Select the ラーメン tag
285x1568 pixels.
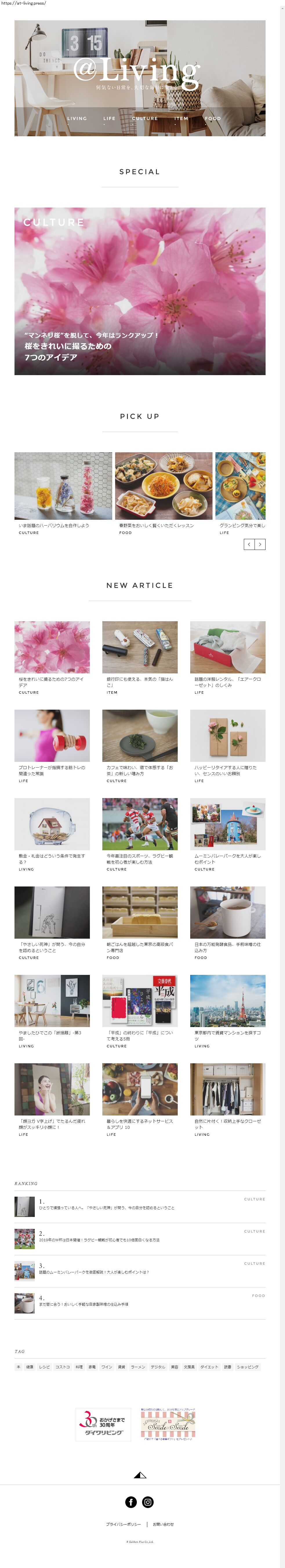point(138,1367)
